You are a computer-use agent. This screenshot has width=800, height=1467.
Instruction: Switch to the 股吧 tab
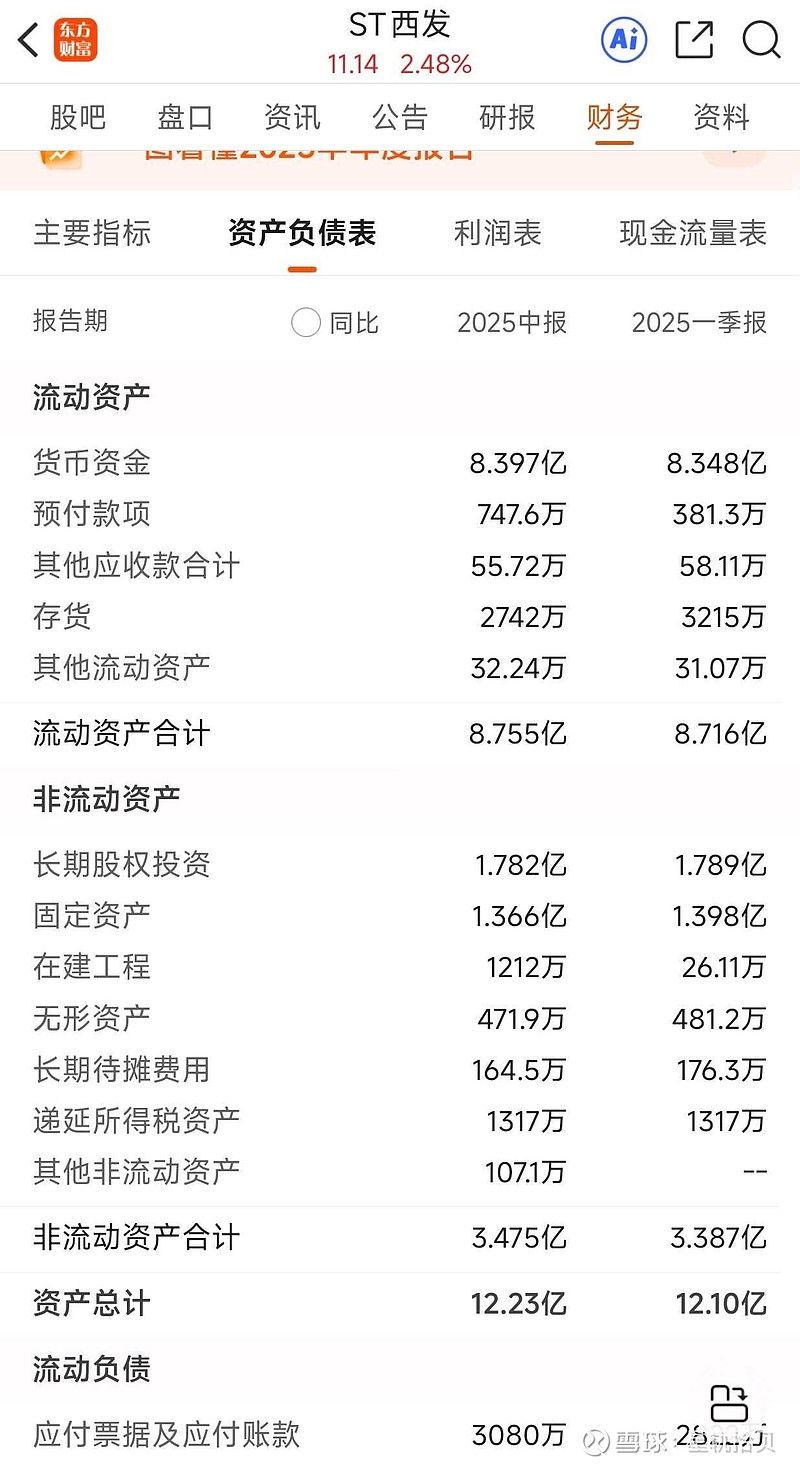(78, 117)
